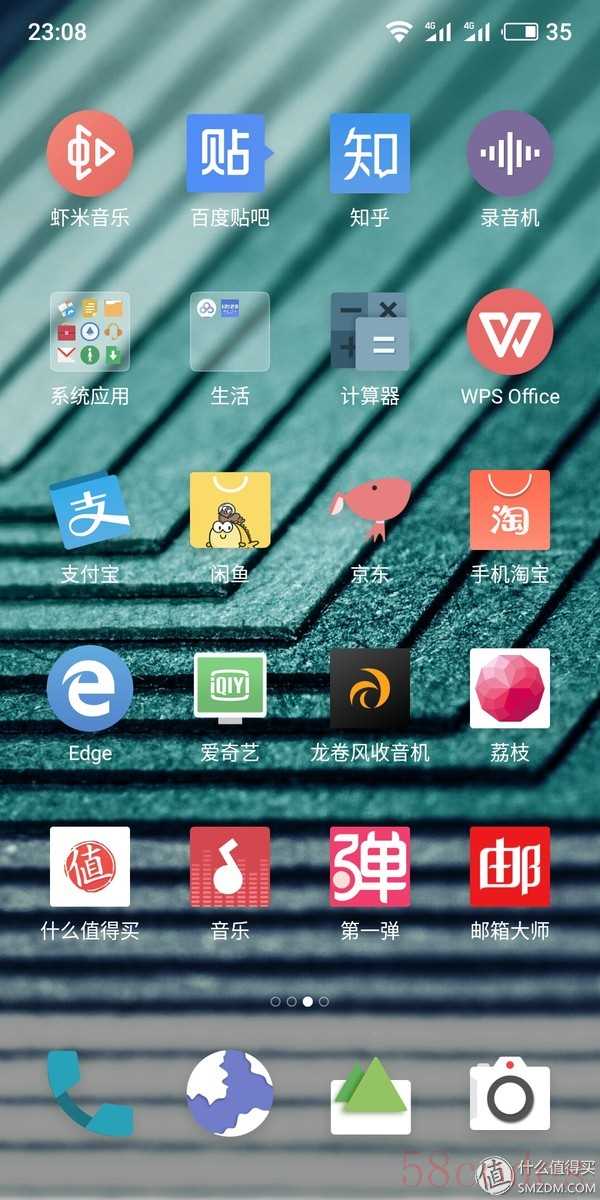Screen dimensions: 600x1200
Task: Open the 第一弹 app
Action: point(370,867)
